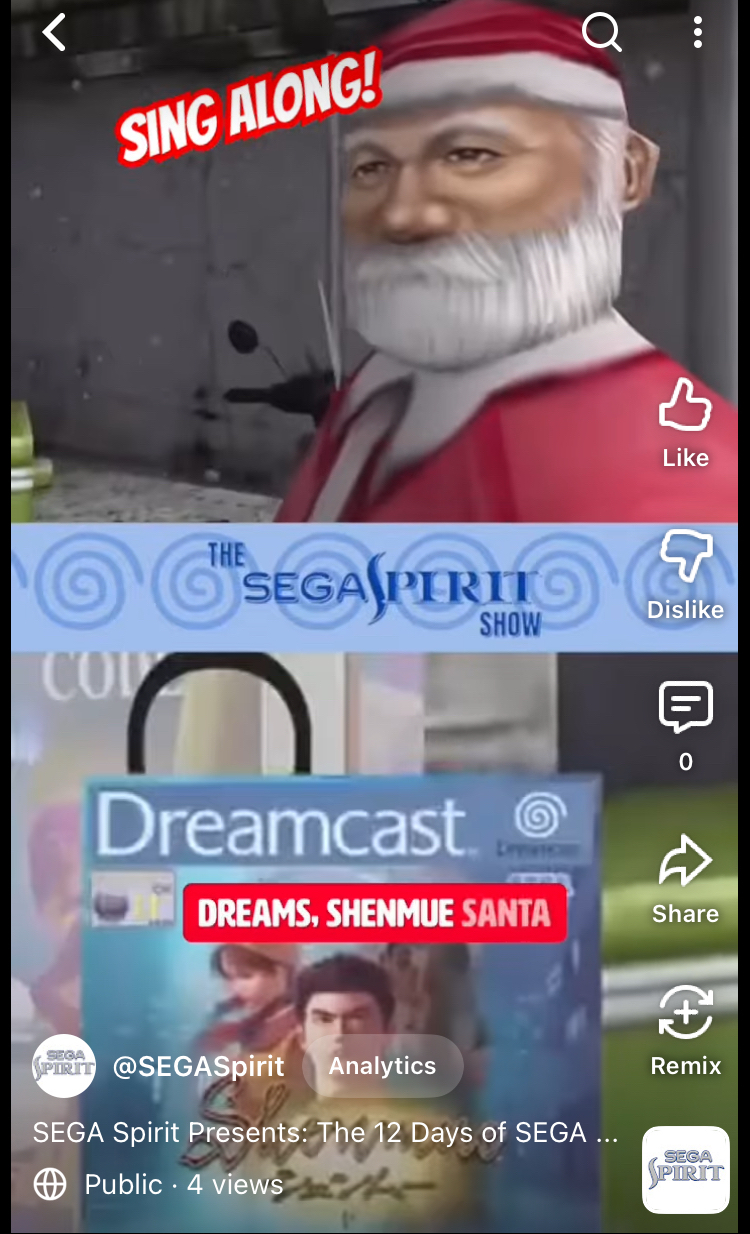Open the SEGA Spirit sound tile
The image size is (750, 1234).
[685, 1169]
